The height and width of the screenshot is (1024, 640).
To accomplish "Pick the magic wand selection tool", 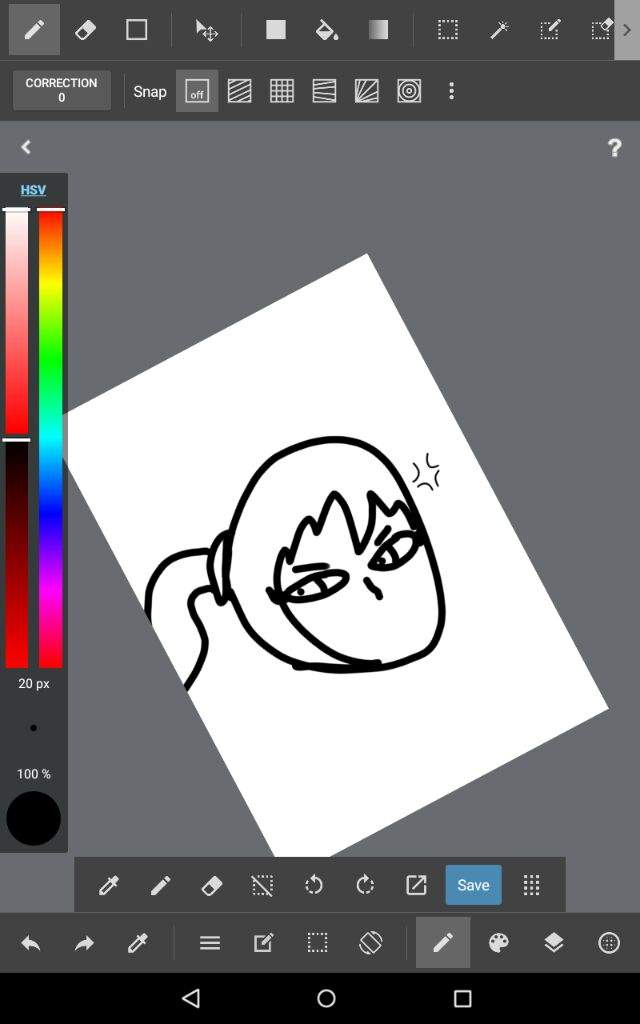I will (x=499, y=30).
